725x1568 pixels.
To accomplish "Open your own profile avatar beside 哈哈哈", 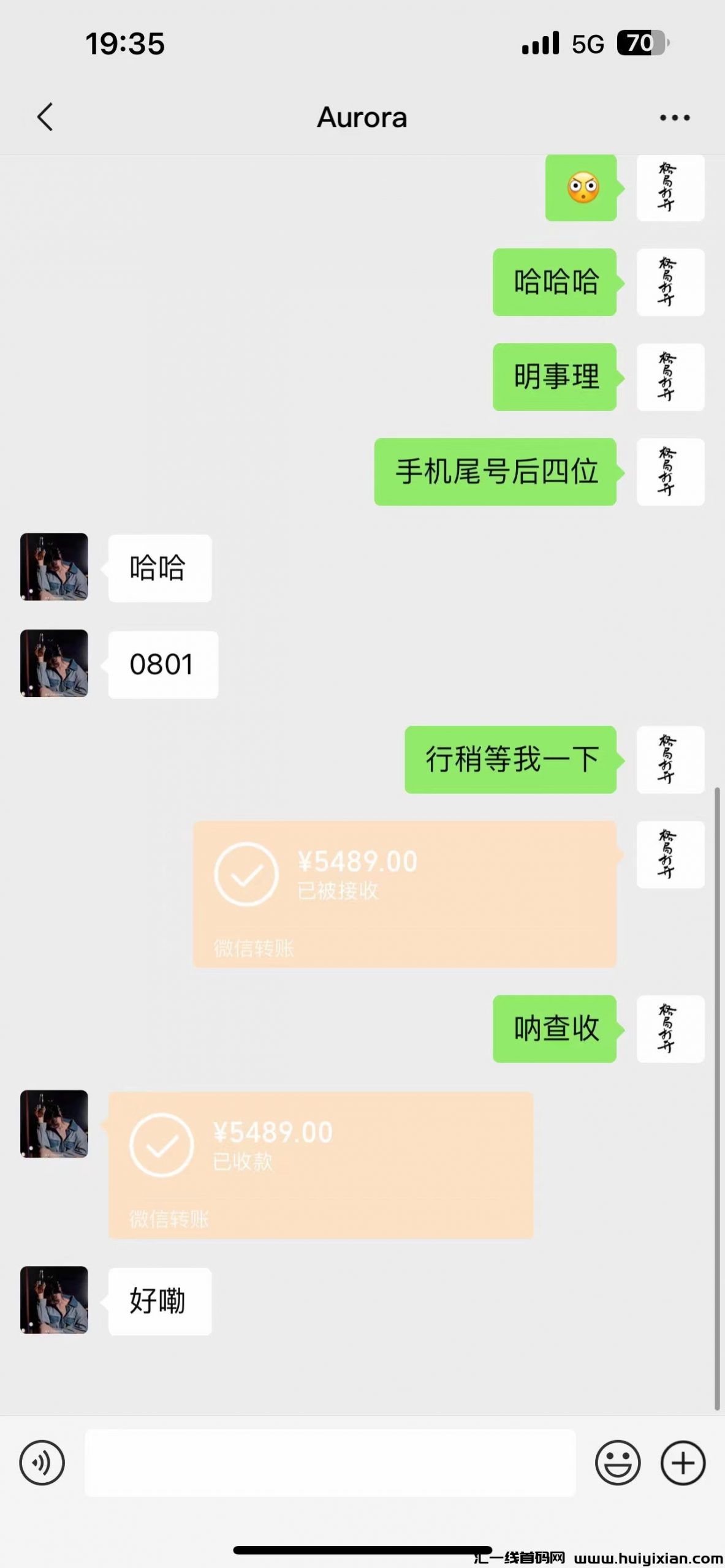I will coord(670,282).
